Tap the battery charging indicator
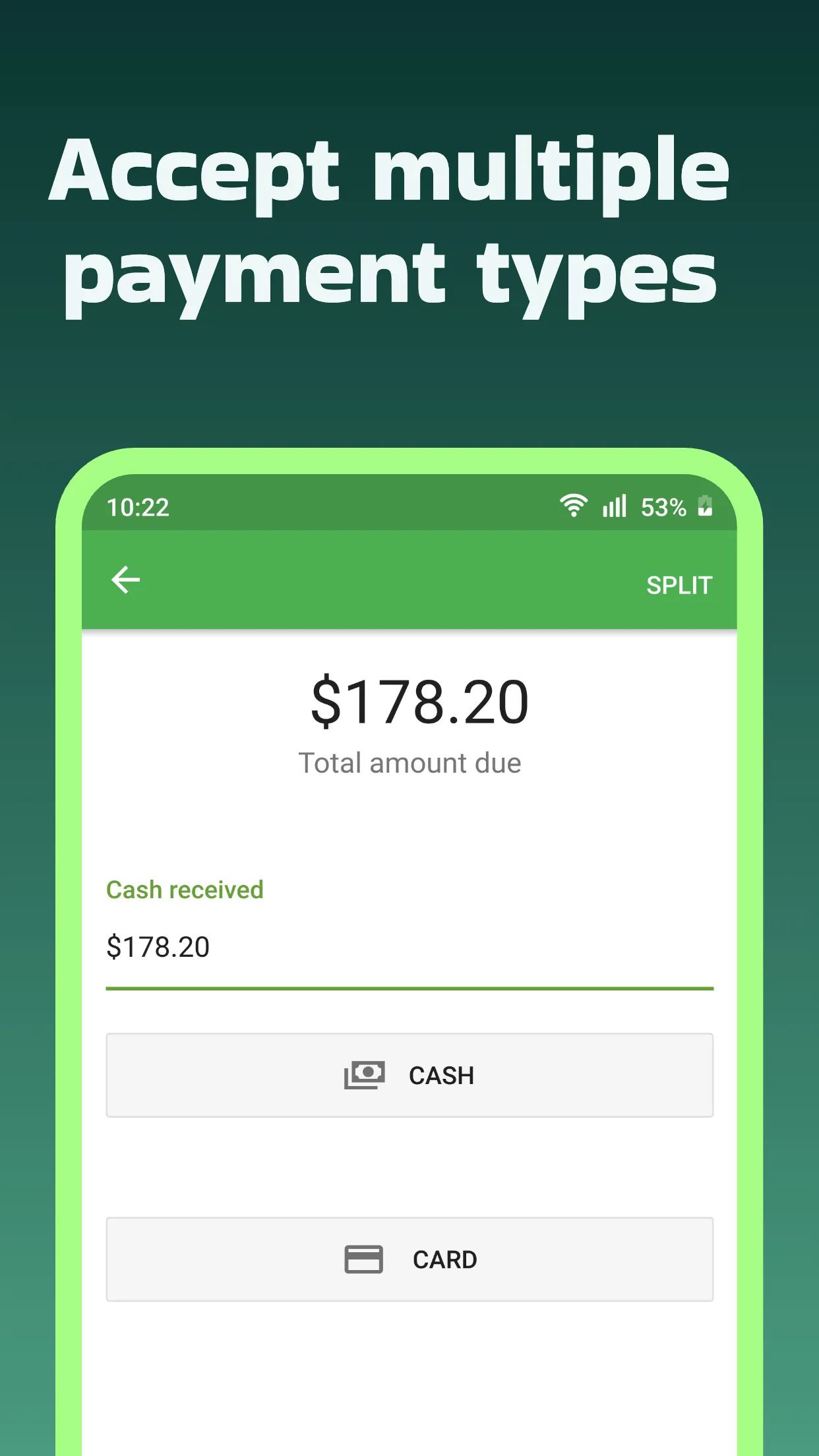Screen dimensions: 819x1456 (706, 506)
